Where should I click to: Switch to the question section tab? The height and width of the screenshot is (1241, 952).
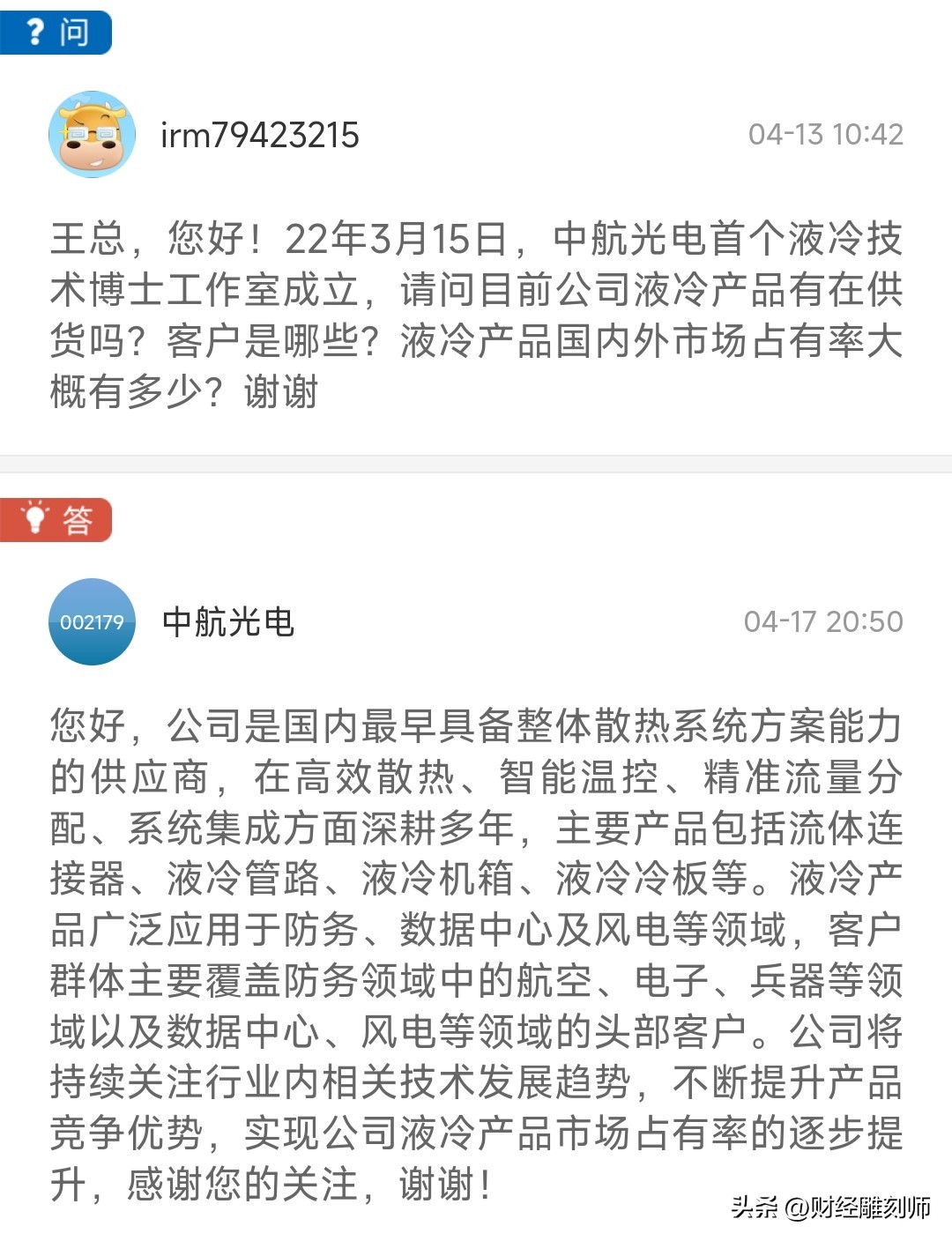[57, 32]
